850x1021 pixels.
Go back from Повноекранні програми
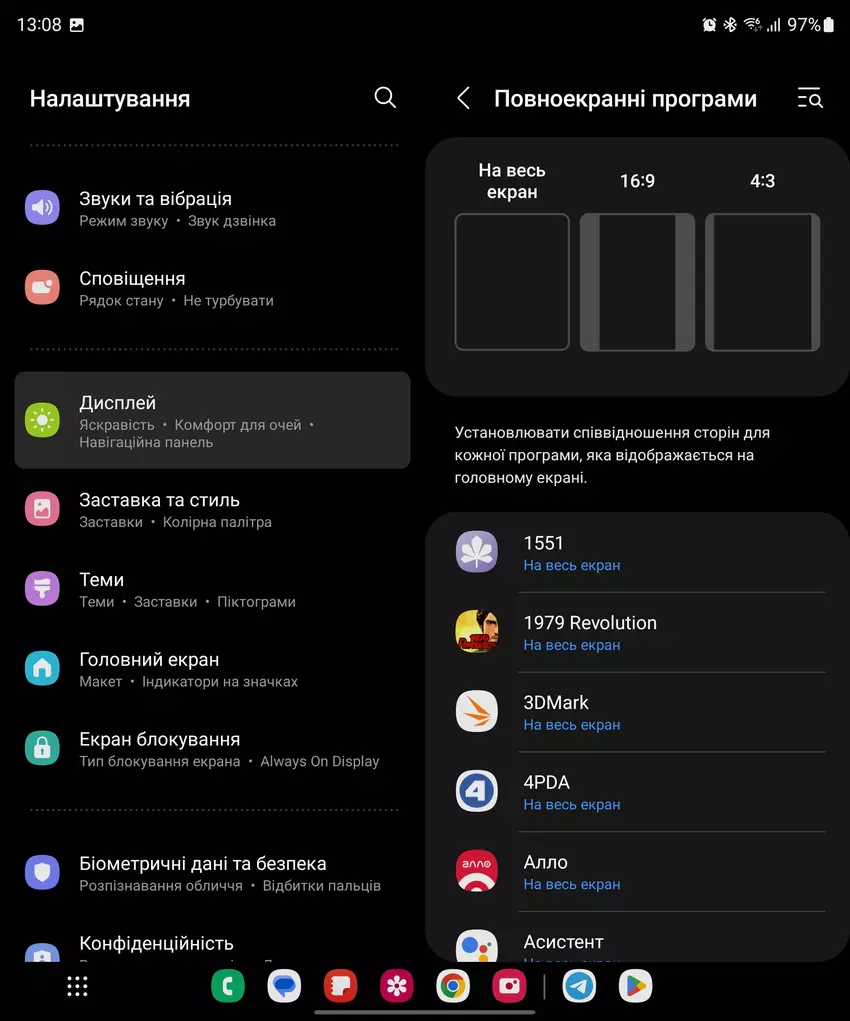[463, 98]
